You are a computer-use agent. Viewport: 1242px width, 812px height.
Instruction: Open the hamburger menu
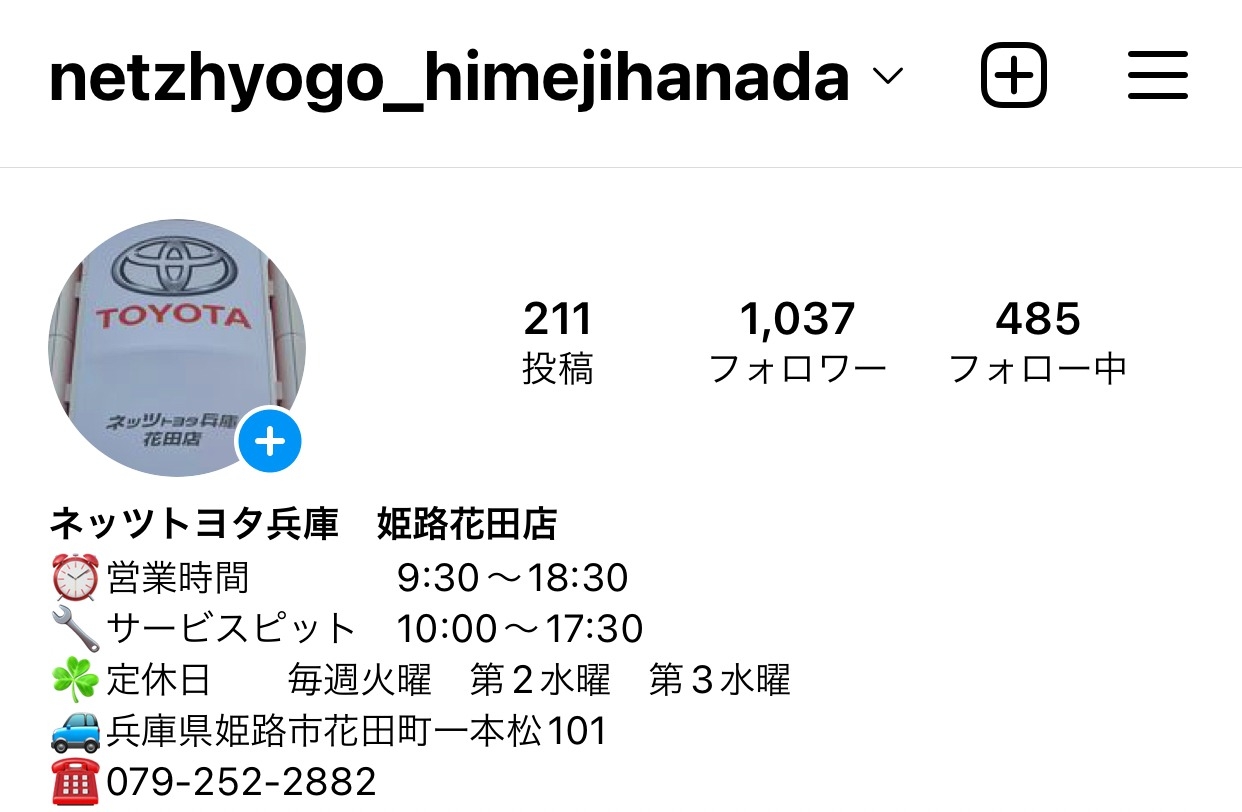pos(1158,75)
